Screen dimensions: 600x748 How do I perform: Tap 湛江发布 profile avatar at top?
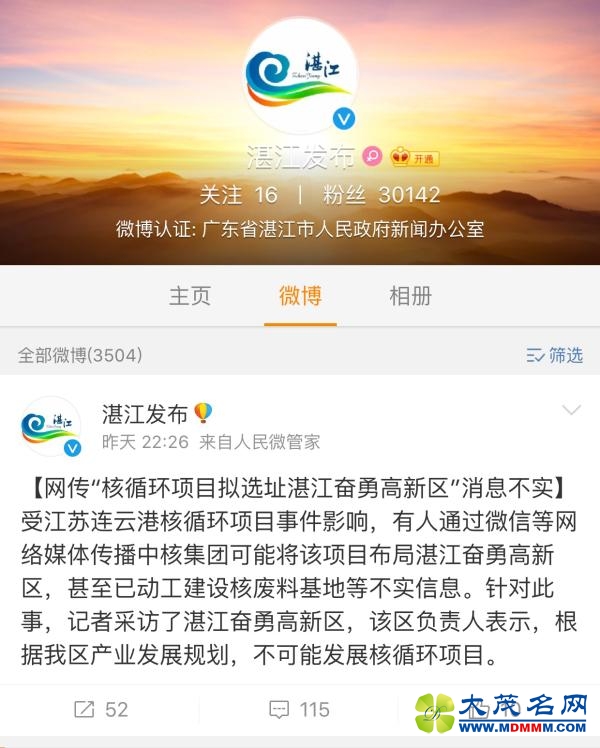click(x=300, y=75)
